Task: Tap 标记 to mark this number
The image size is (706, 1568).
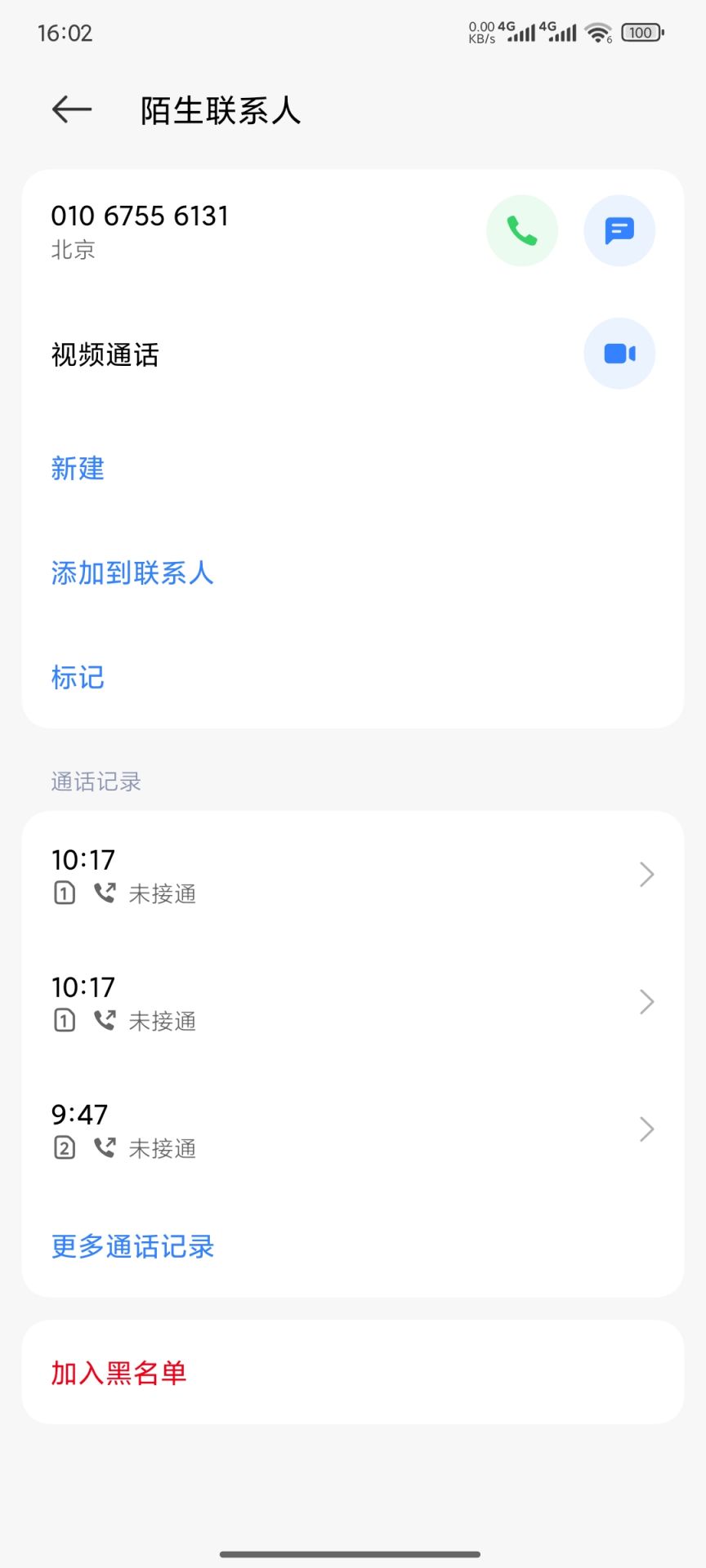Action: tap(77, 677)
